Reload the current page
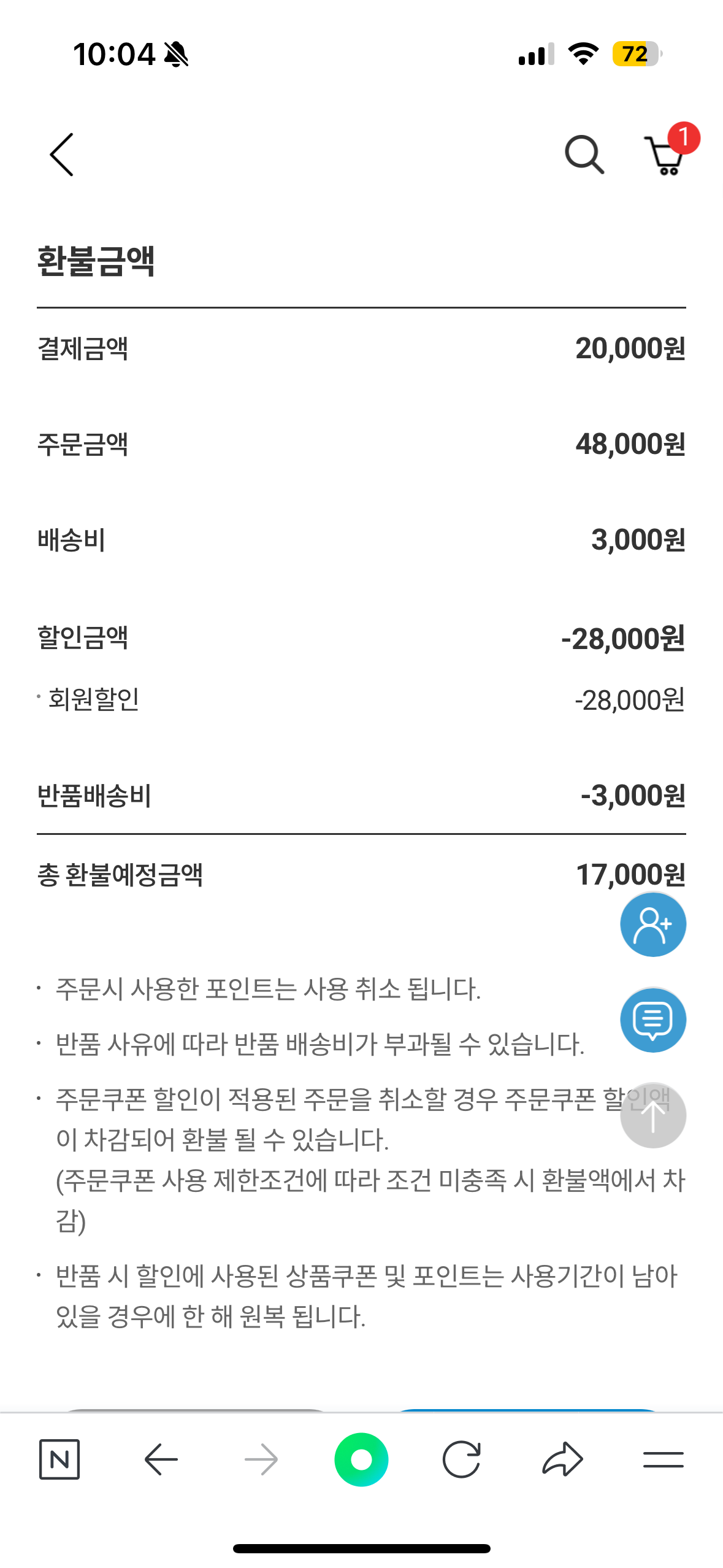 pos(461,1459)
